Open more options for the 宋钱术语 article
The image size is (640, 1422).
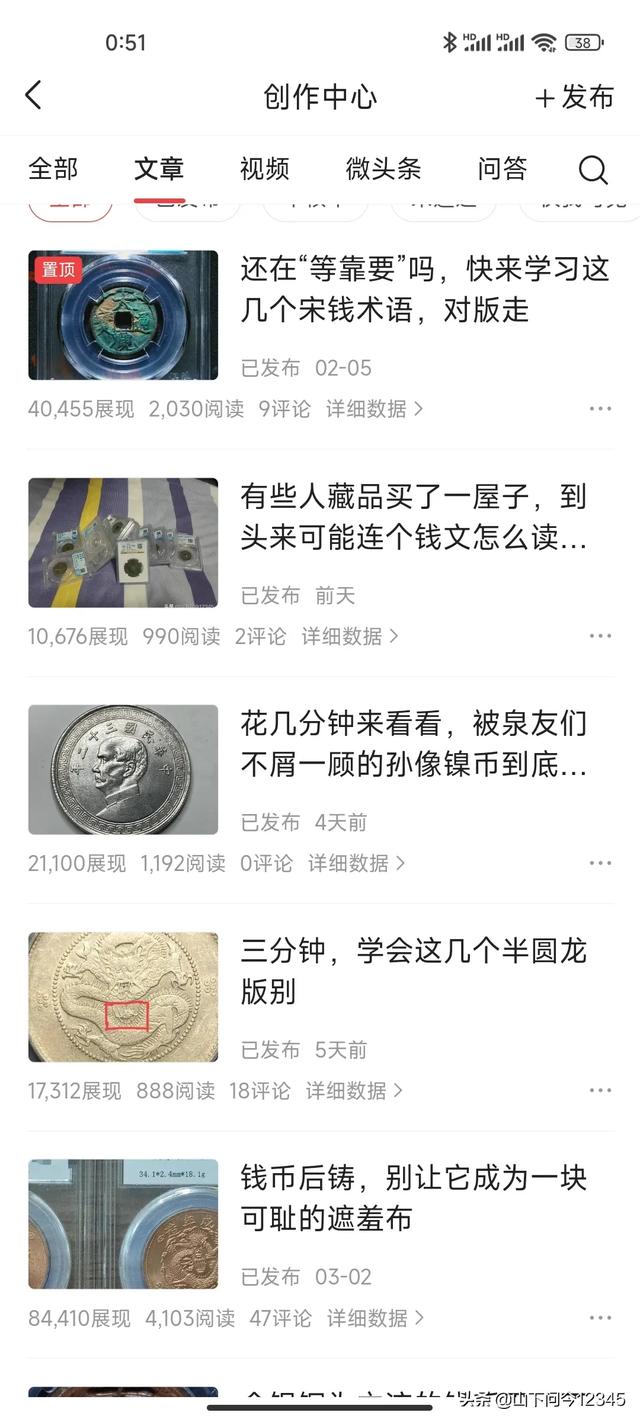600,409
